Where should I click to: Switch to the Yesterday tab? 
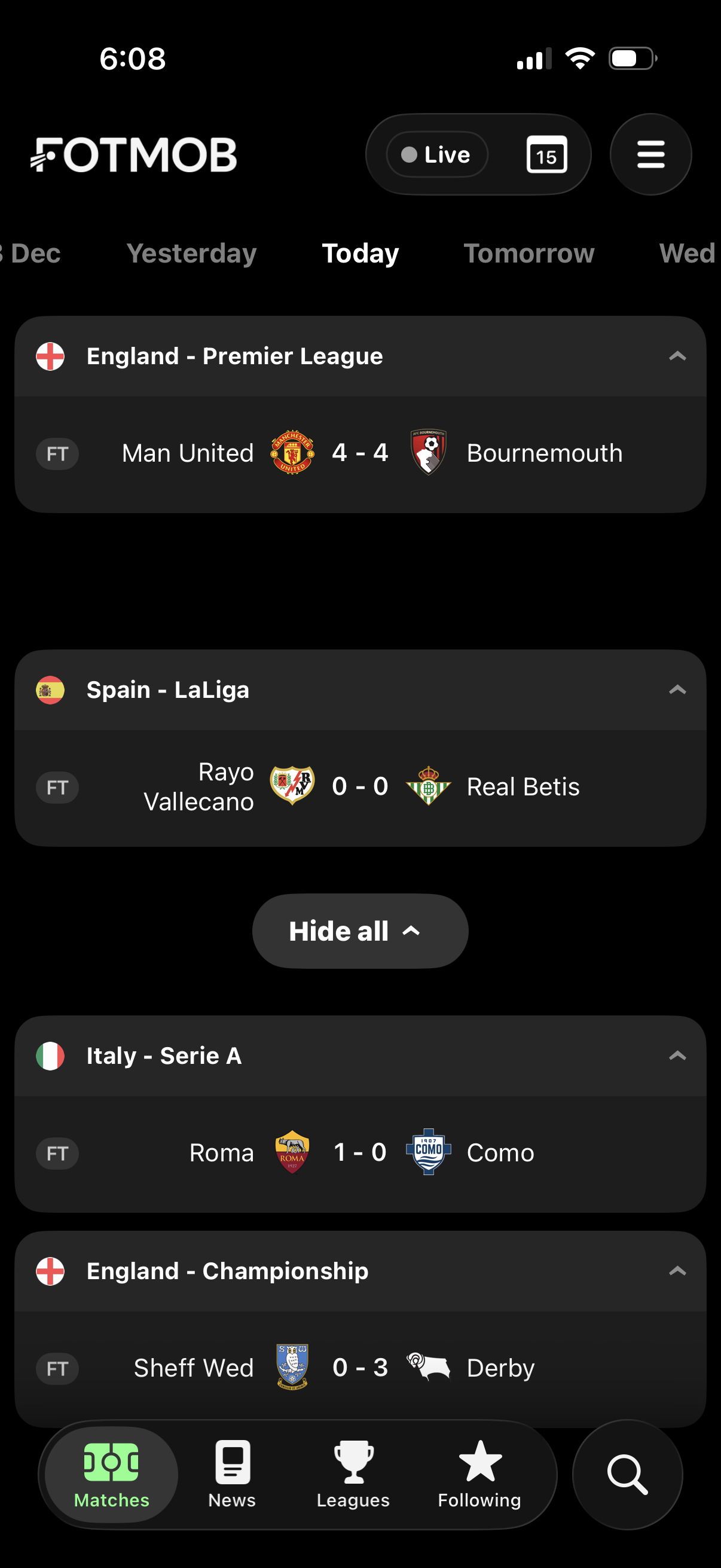pos(191,253)
